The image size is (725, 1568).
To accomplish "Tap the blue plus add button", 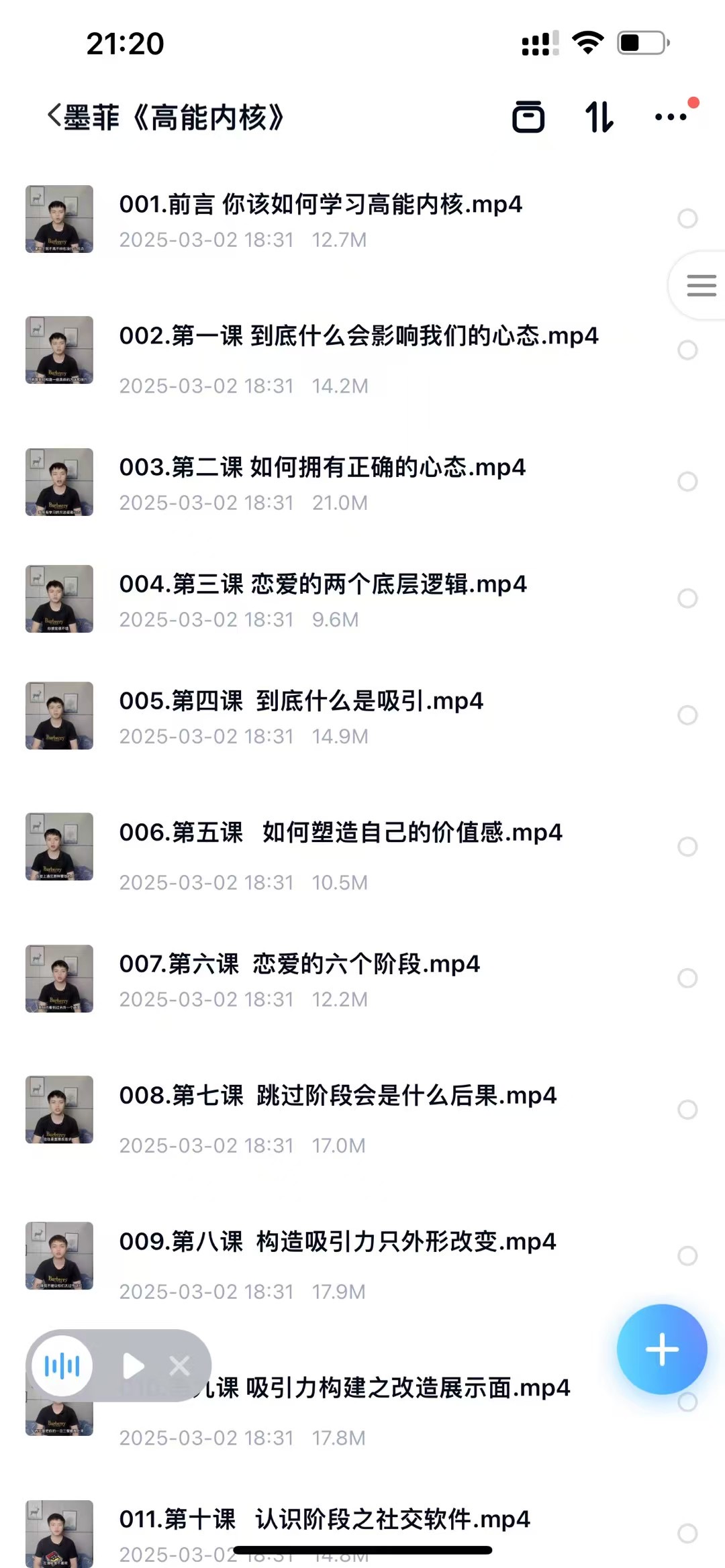I will (662, 1349).
